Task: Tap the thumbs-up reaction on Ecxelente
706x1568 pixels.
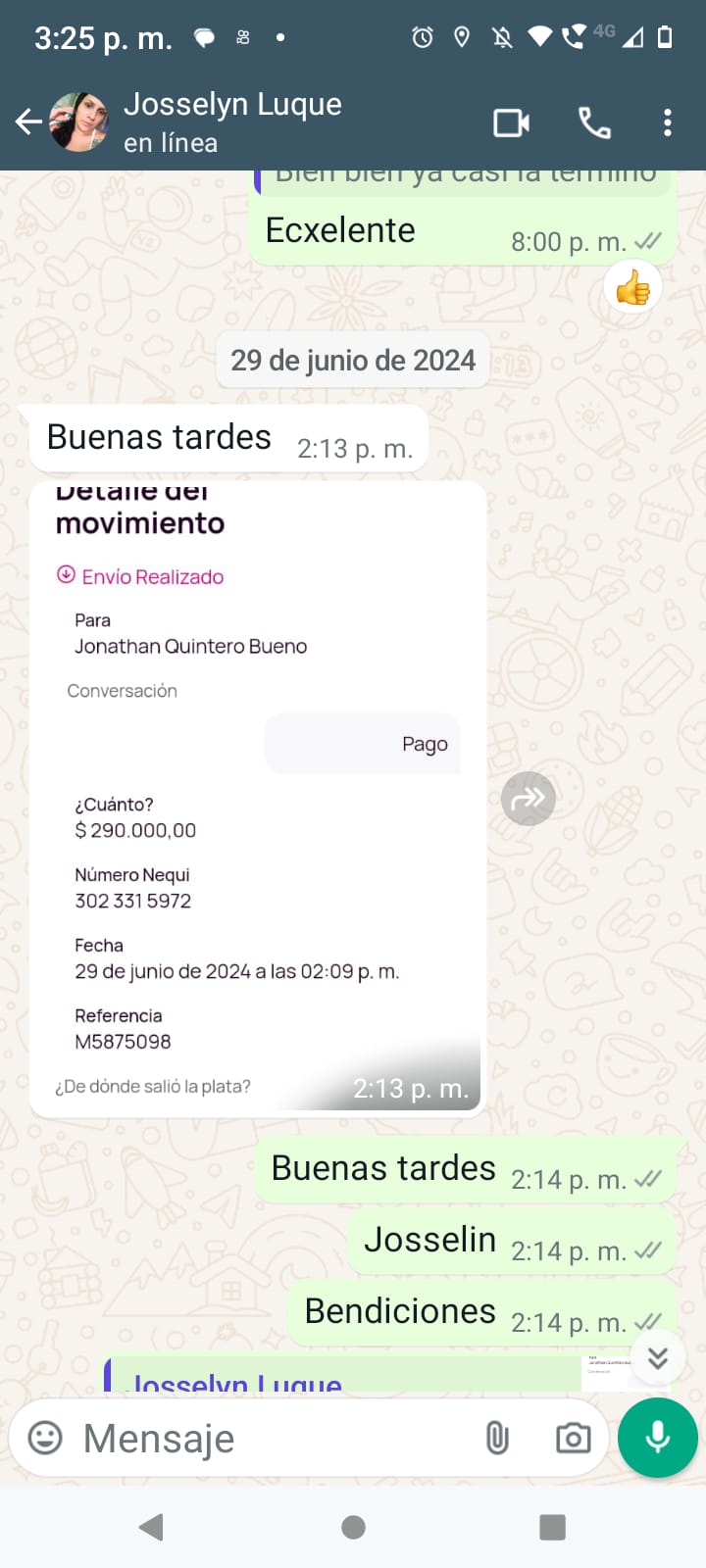Action: [632, 288]
